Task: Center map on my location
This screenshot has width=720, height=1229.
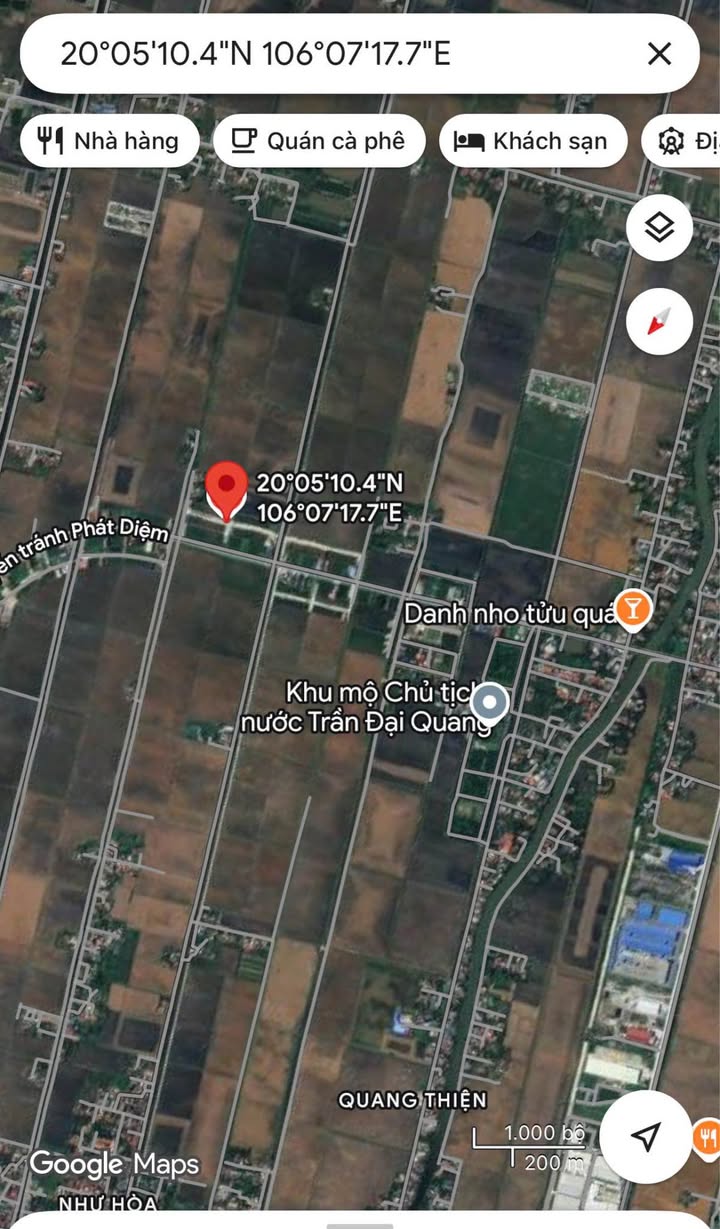Action: 646,1137
